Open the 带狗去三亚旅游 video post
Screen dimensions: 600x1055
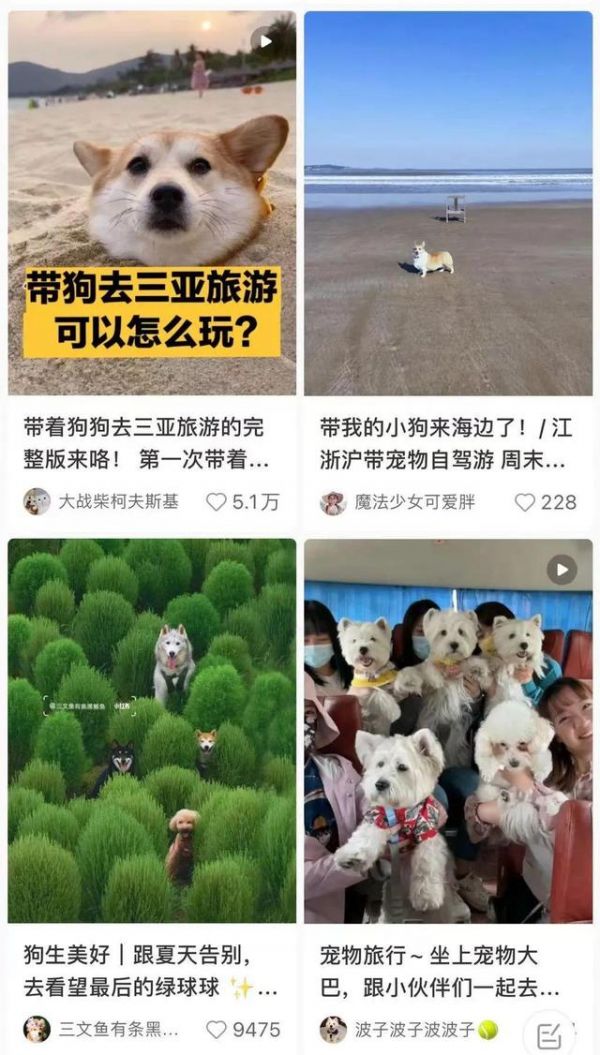[152, 203]
